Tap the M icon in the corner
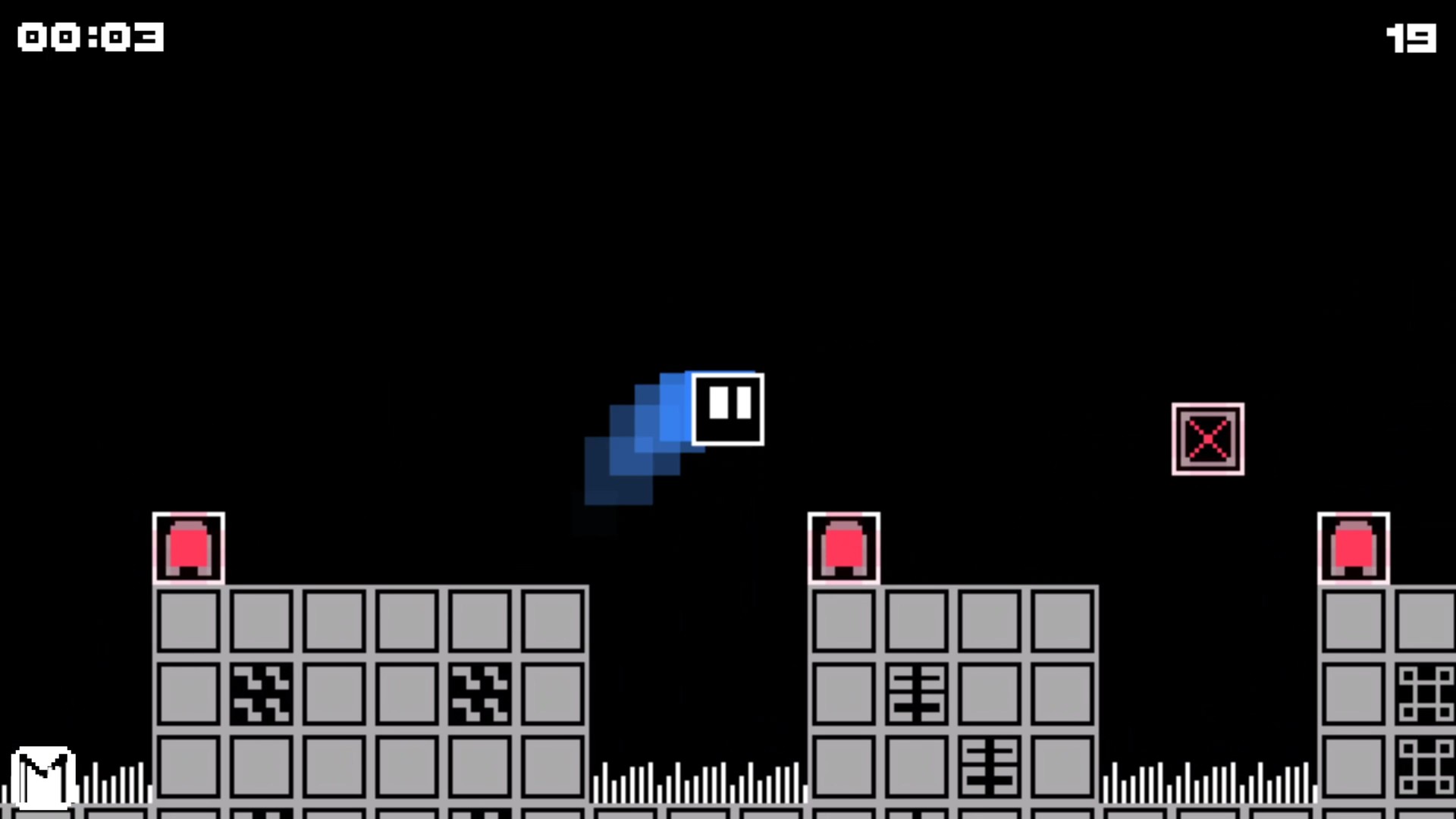Viewport: 1456px width, 819px height. 43,778
